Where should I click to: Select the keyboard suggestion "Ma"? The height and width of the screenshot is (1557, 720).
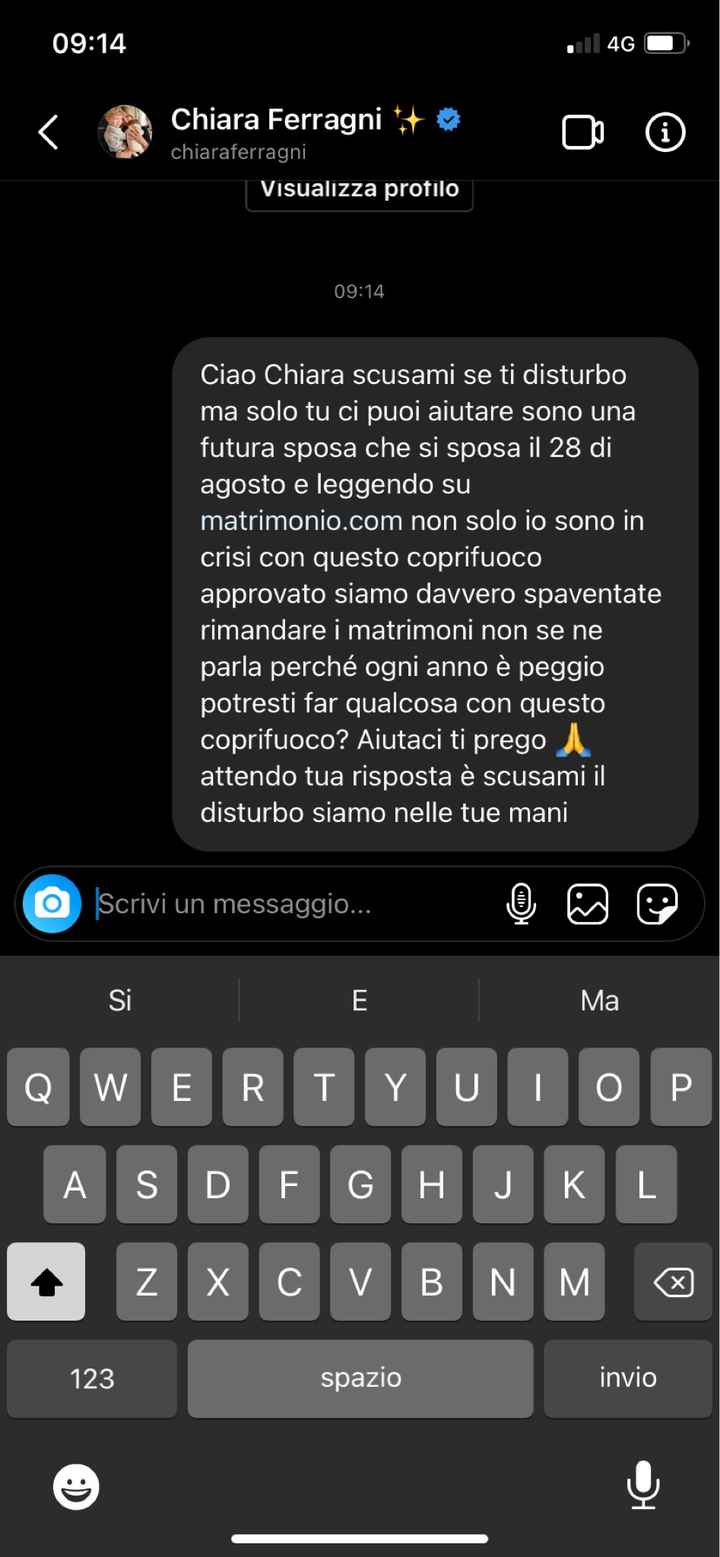[x=599, y=1000]
